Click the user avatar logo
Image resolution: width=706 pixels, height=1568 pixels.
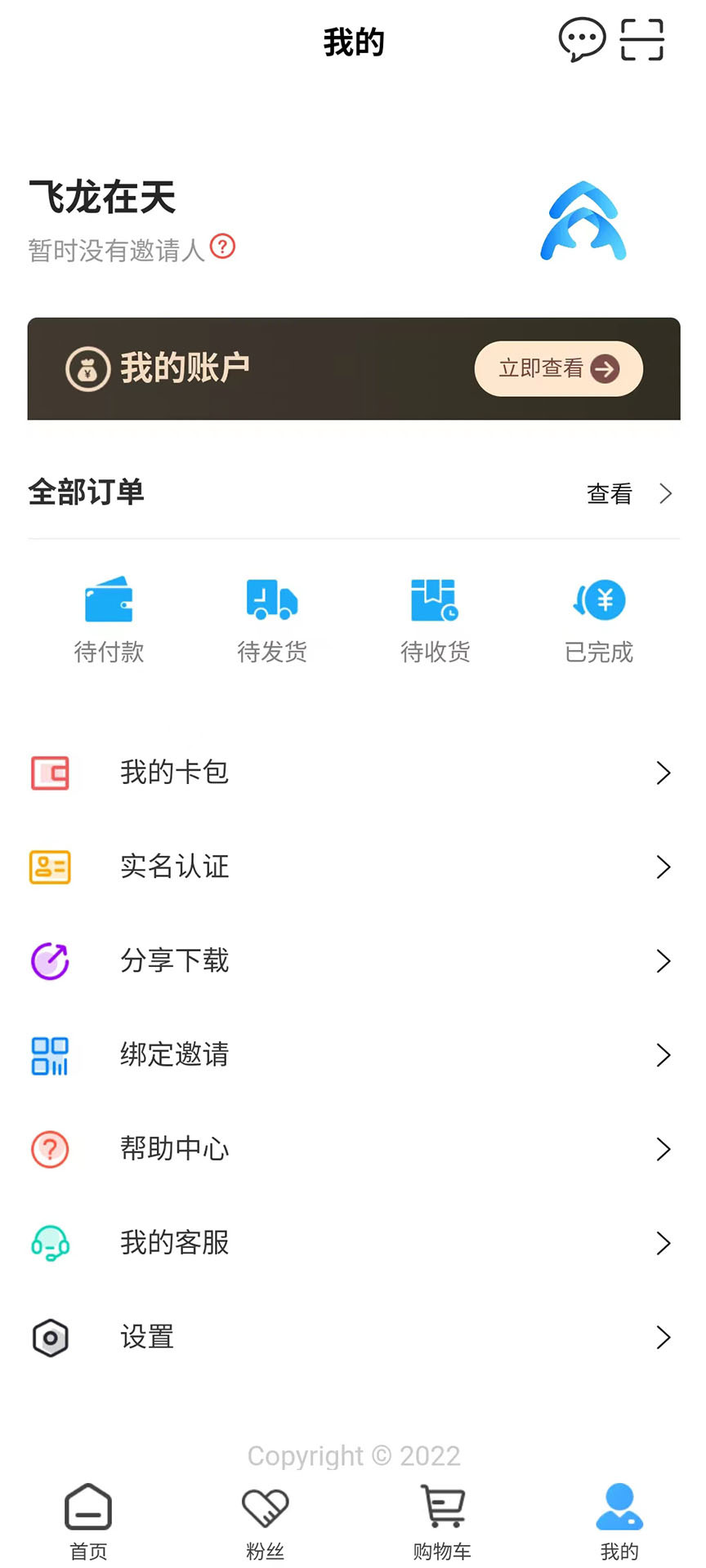tap(582, 220)
